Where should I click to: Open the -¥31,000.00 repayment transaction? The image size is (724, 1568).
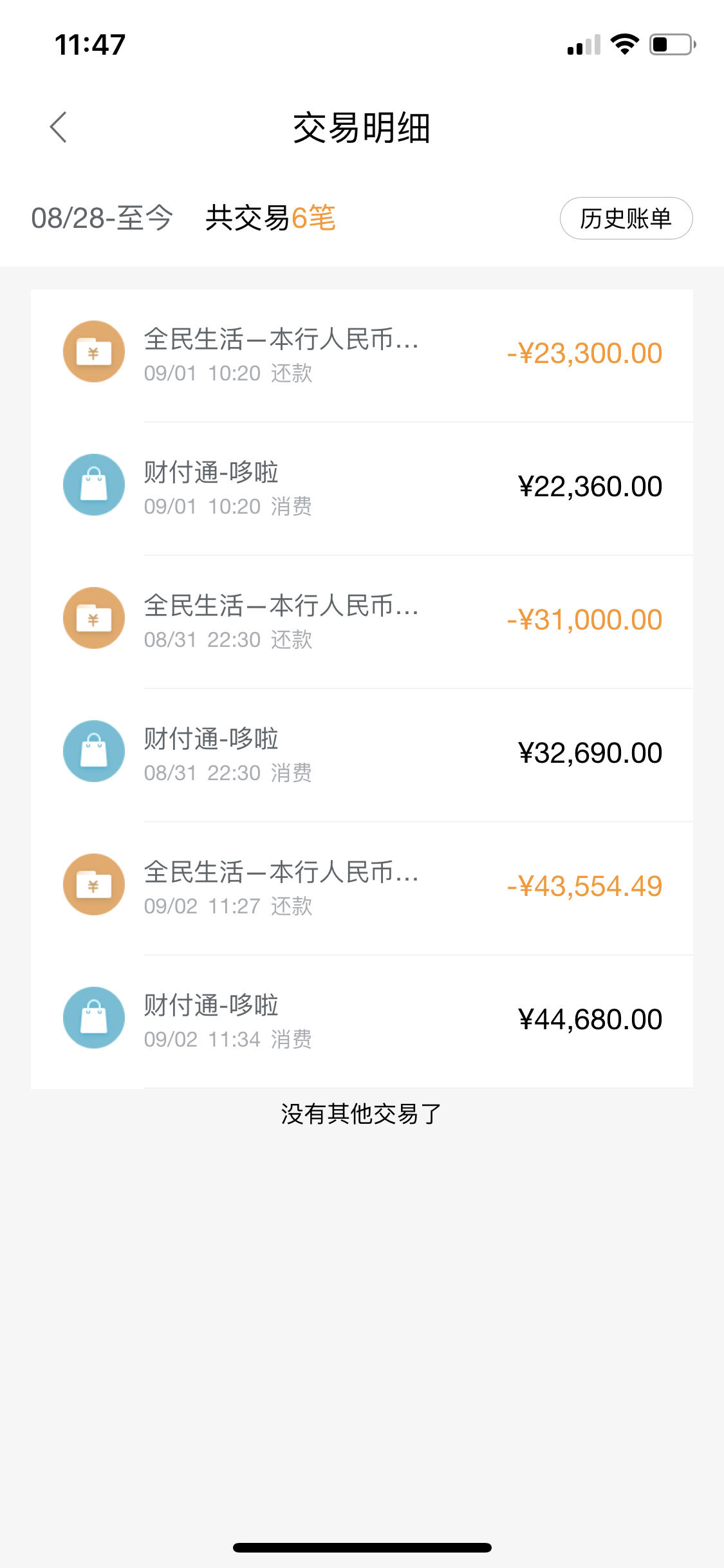pos(362,622)
